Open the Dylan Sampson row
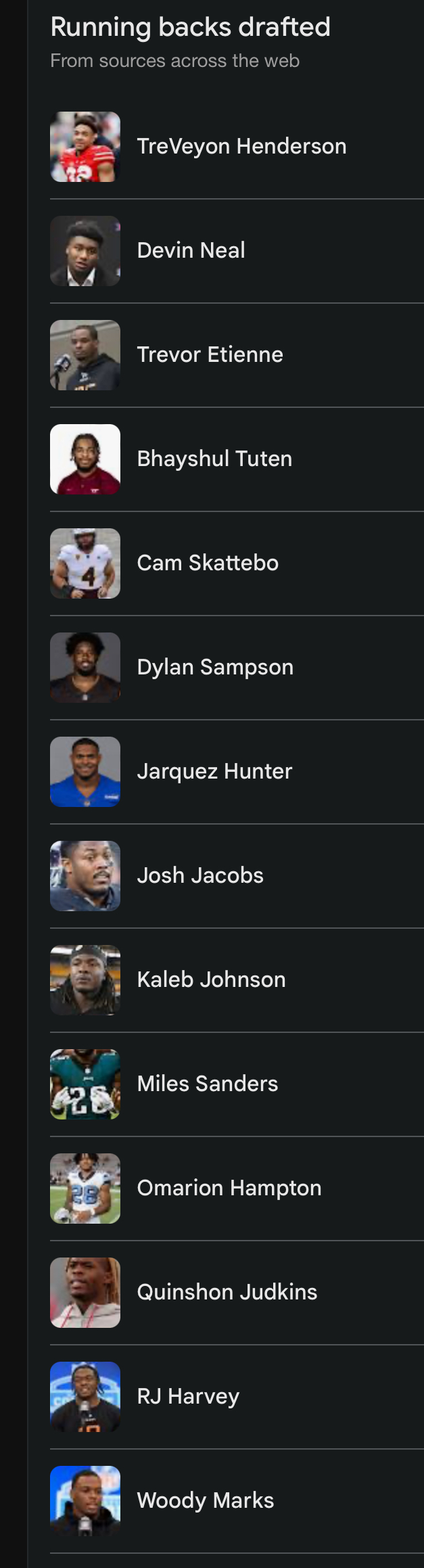 (x=215, y=668)
